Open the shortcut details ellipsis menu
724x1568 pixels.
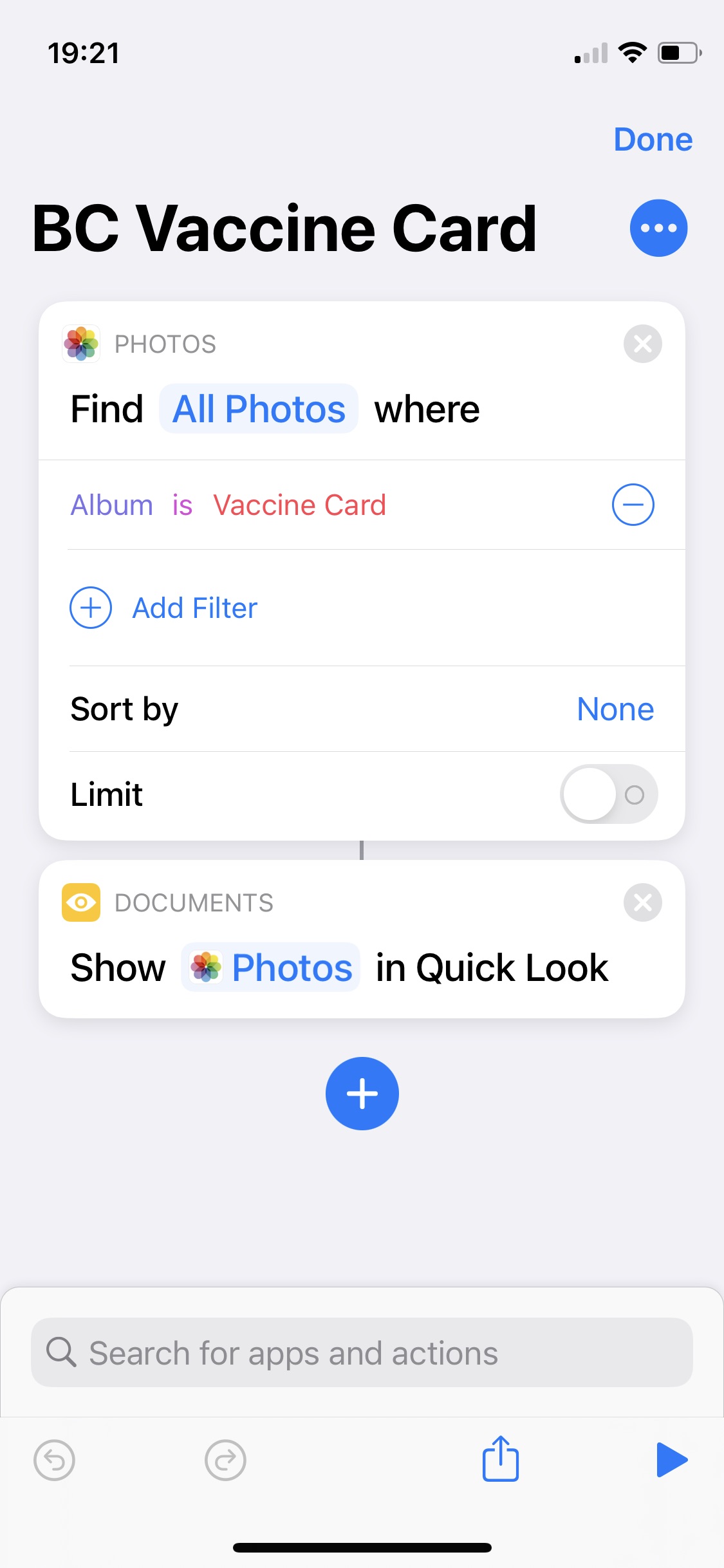pyautogui.click(x=658, y=228)
